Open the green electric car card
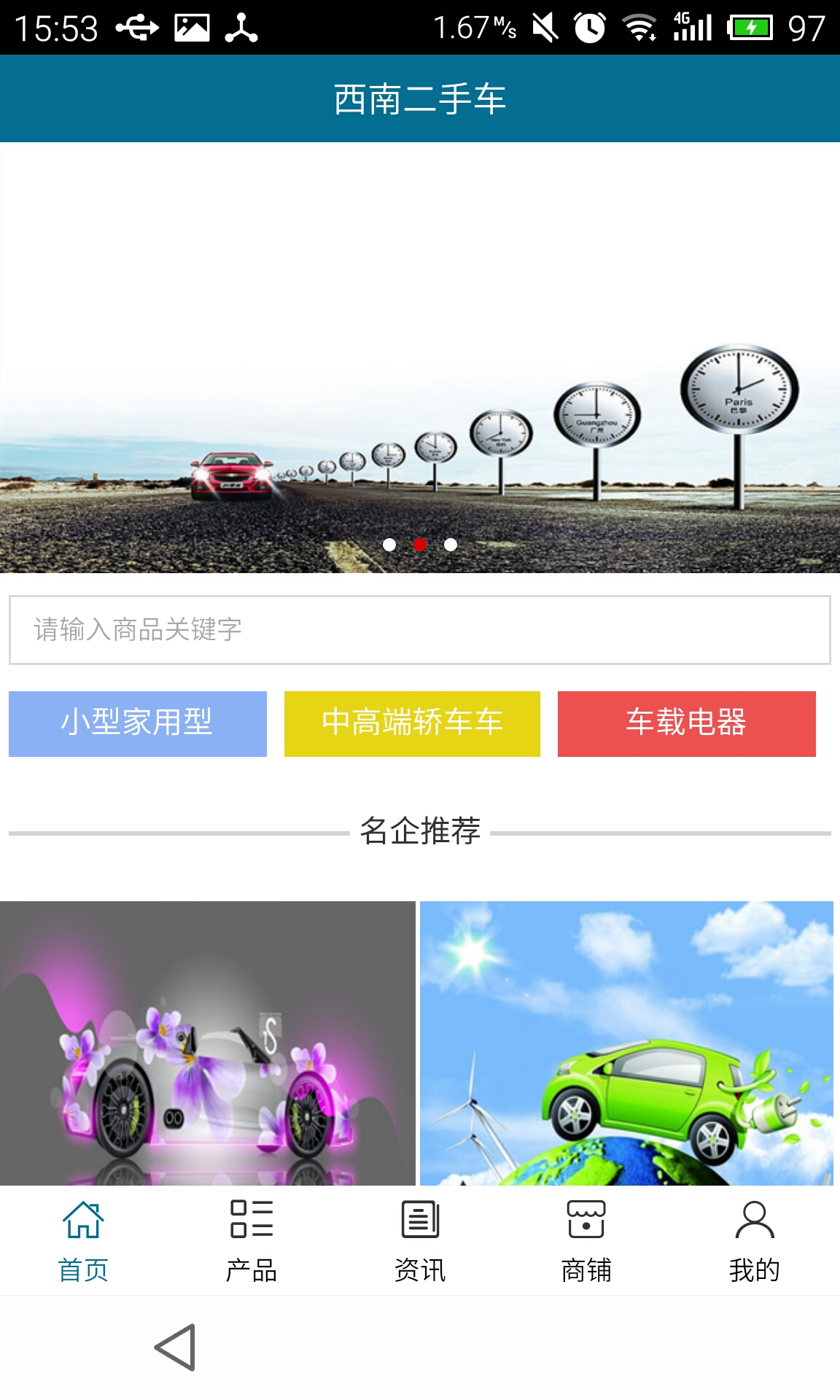The image size is (840, 1400). [626, 1043]
